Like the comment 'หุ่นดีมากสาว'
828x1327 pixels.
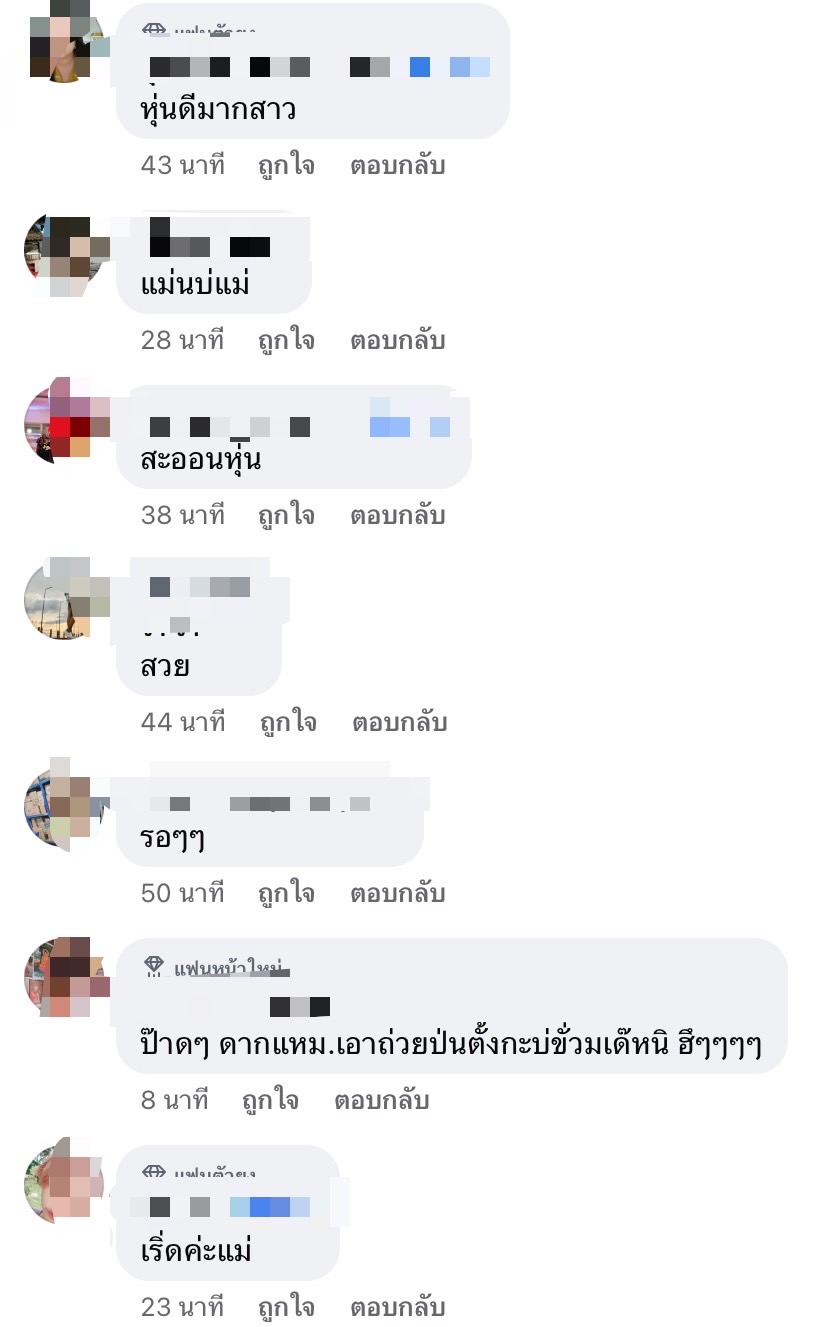click(286, 165)
